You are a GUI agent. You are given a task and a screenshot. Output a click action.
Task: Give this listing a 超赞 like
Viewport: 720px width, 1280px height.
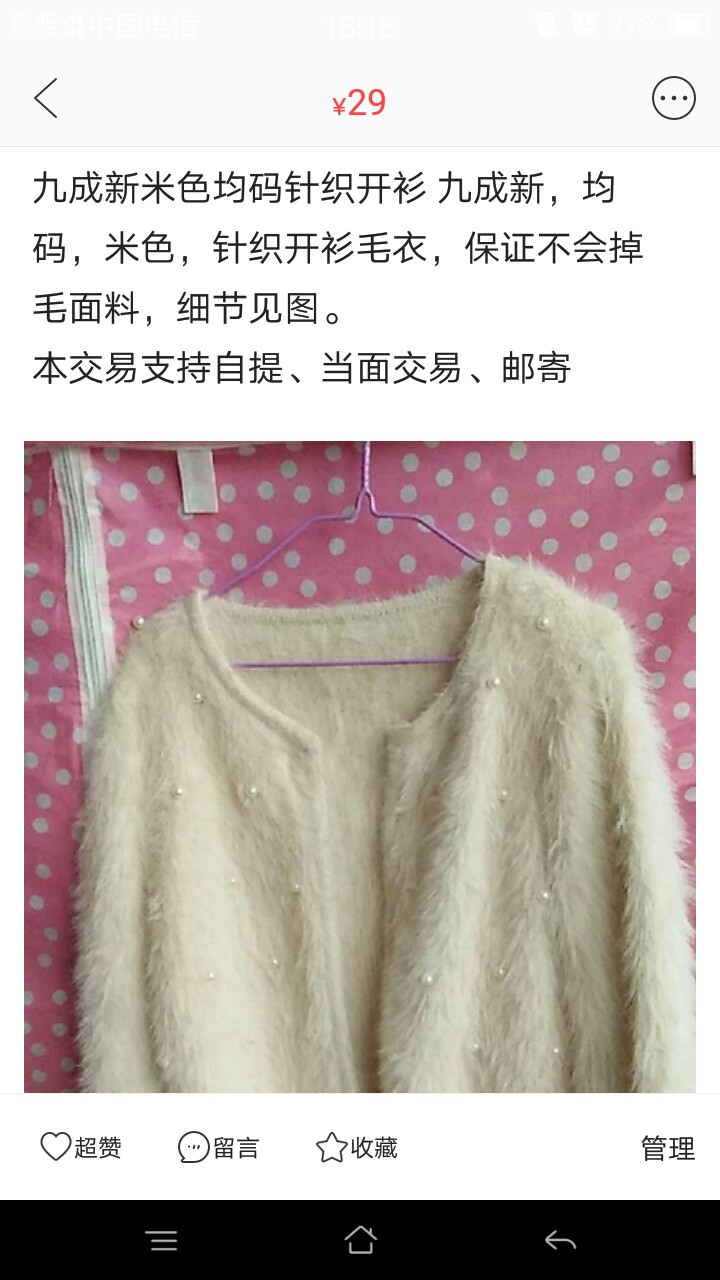pyautogui.click(x=81, y=1147)
